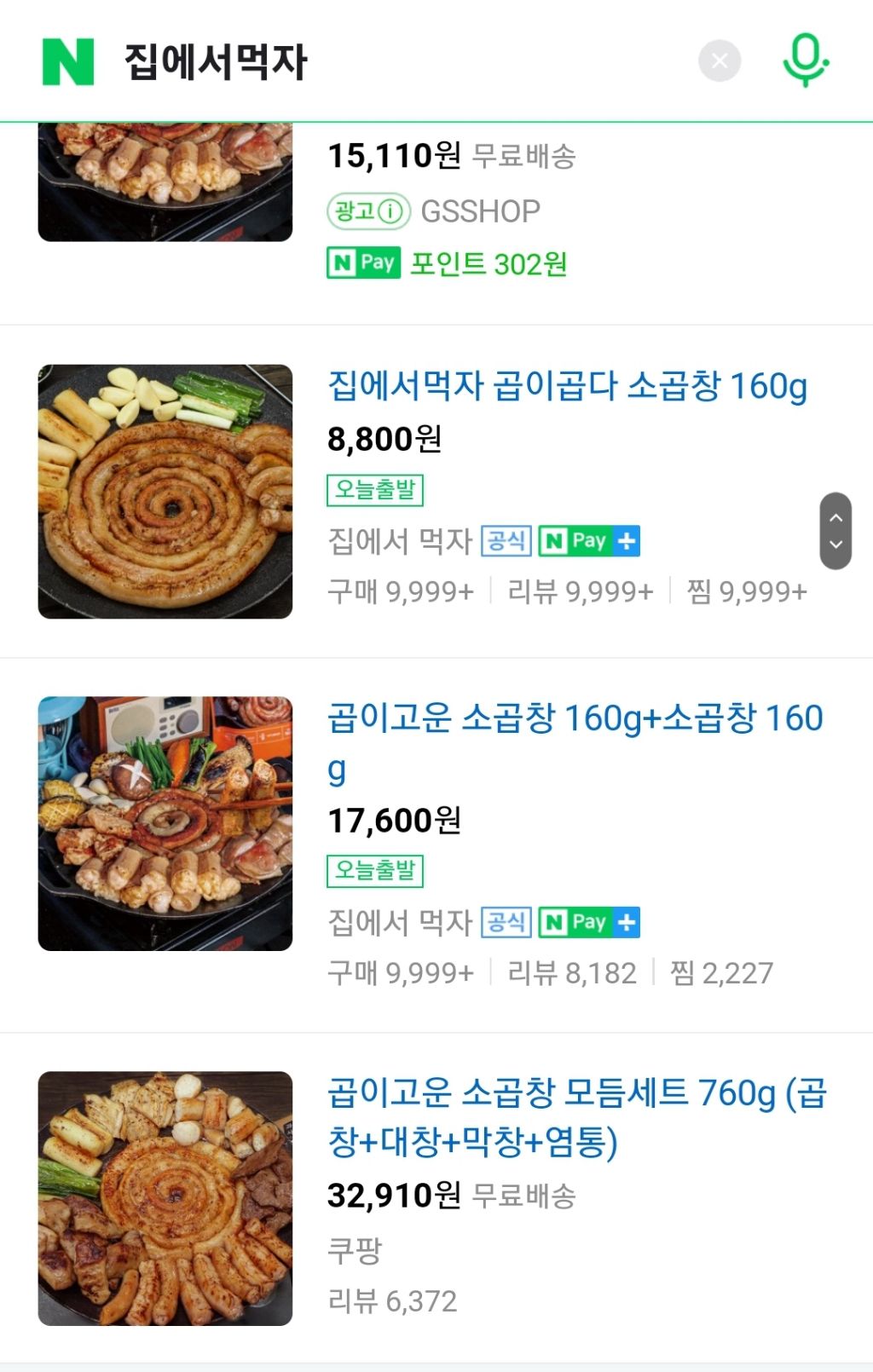The height and width of the screenshot is (1372, 873).
Task: View the 8,800원 소곱창 product photo
Action: (165, 492)
